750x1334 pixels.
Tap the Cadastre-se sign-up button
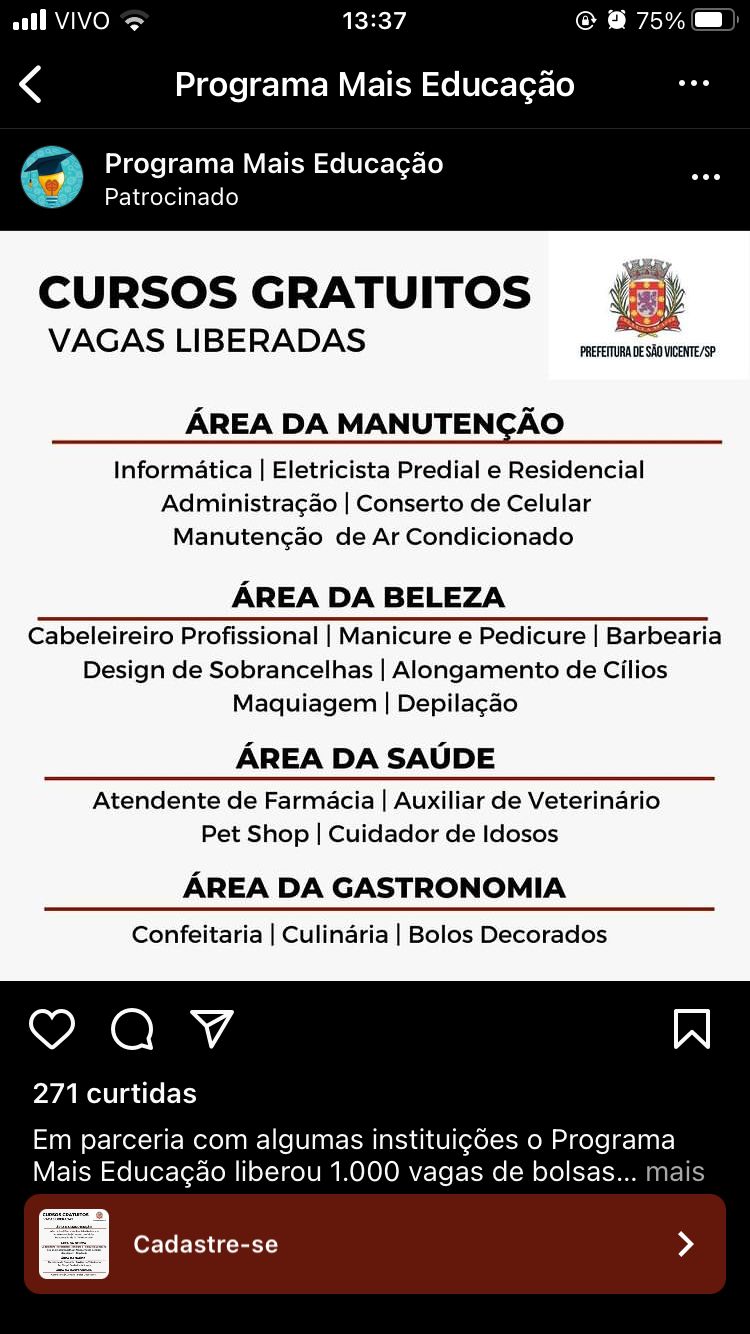(x=375, y=1244)
